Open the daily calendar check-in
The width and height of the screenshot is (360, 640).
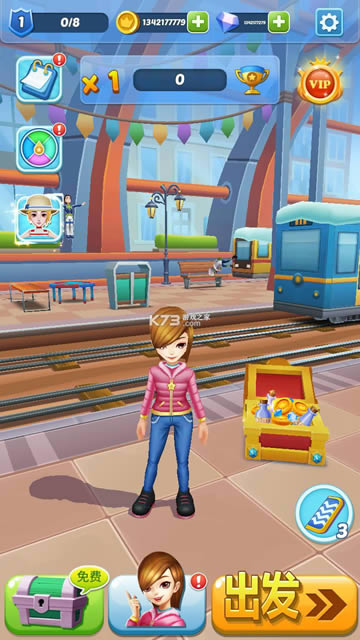[x=40, y=79]
